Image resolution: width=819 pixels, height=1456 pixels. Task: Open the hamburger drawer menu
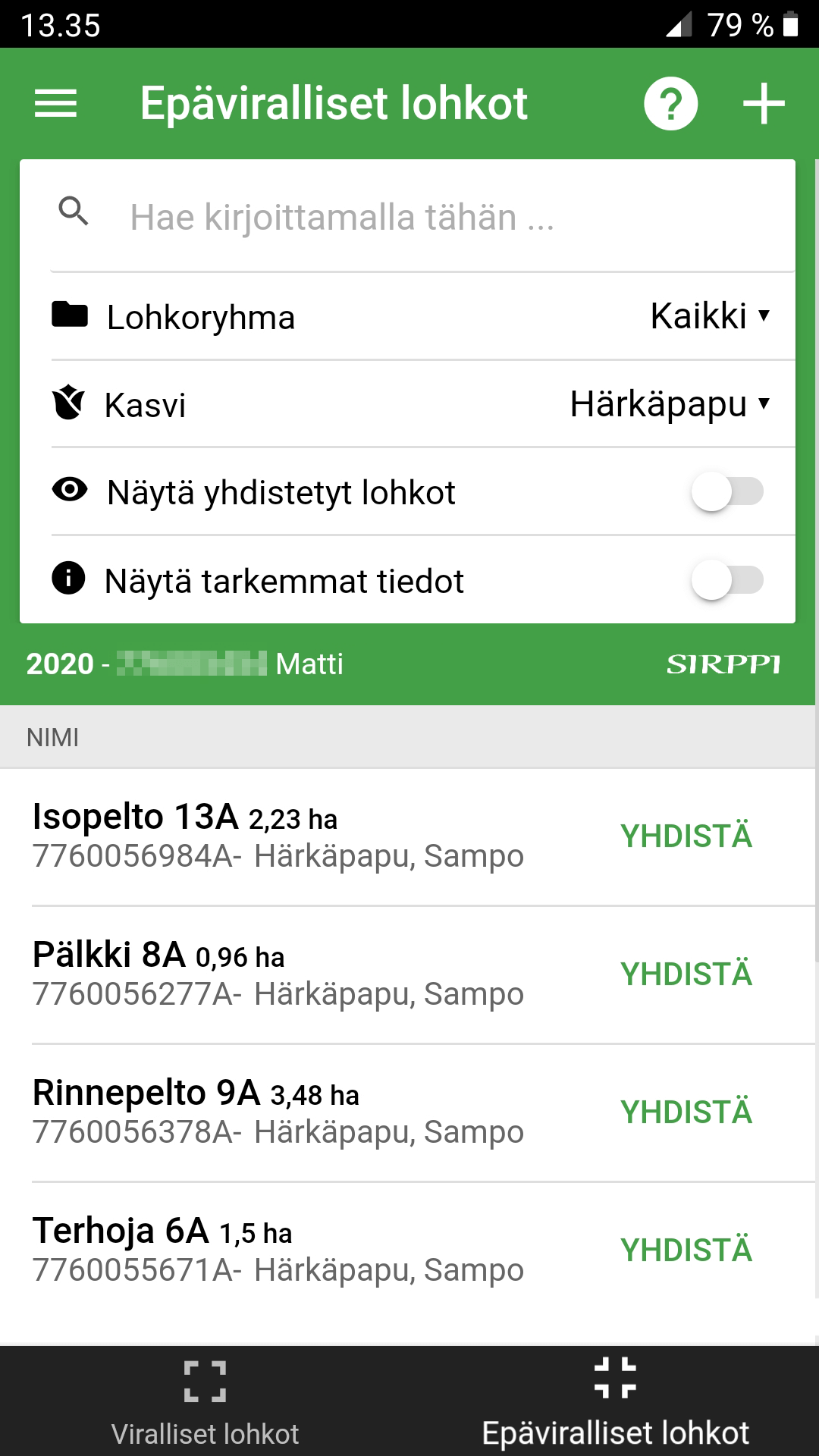tap(56, 103)
